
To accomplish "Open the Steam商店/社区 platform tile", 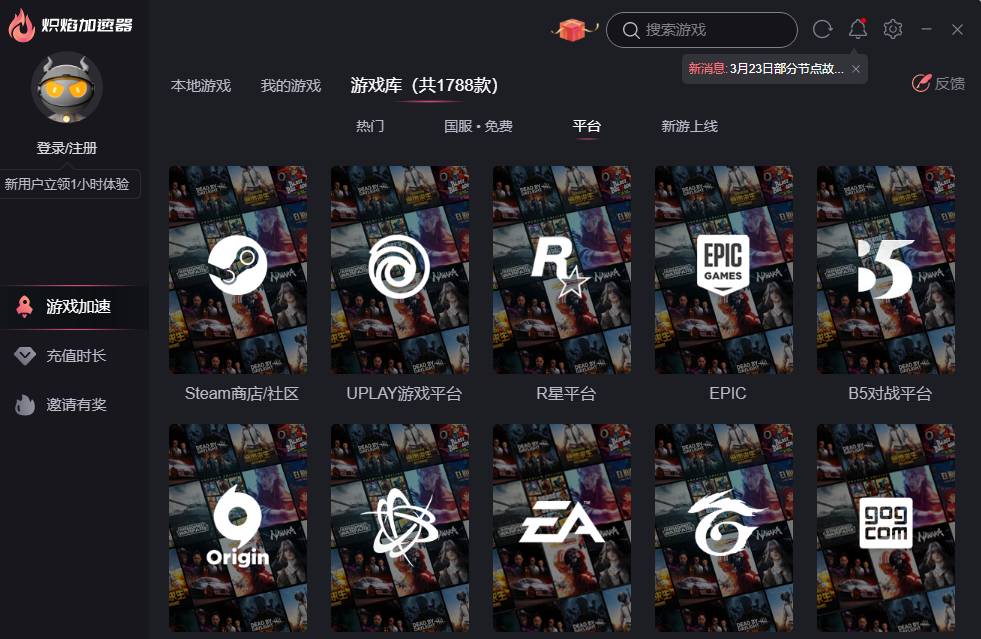I will [238, 270].
